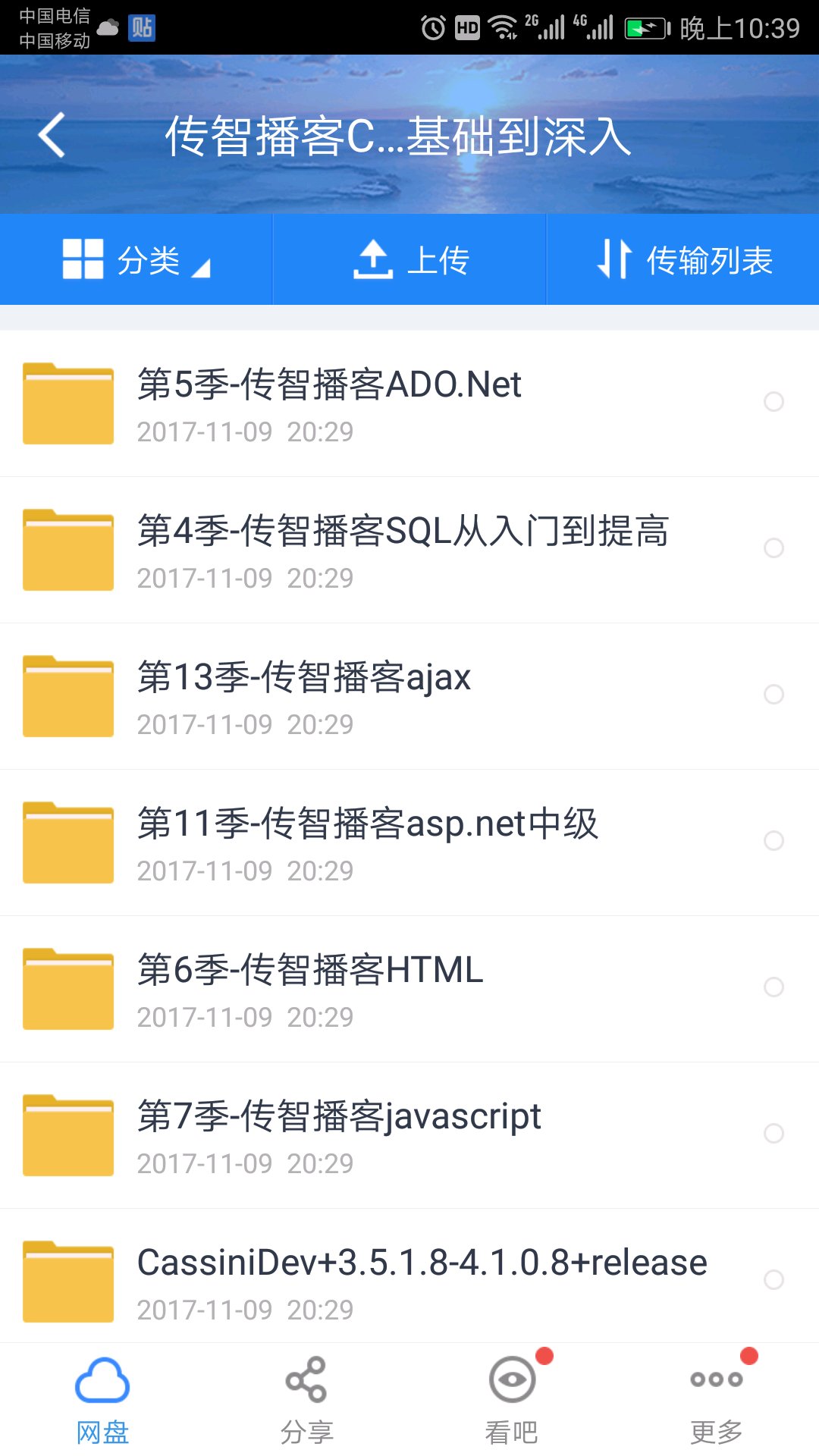Image resolution: width=819 pixels, height=1456 pixels.
Task: Tap the 上传 upload button
Action: (409, 259)
